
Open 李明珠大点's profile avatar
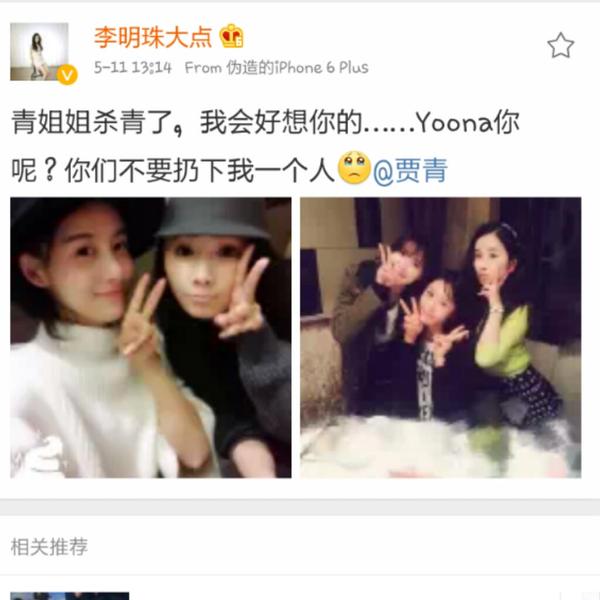pos(40,52)
